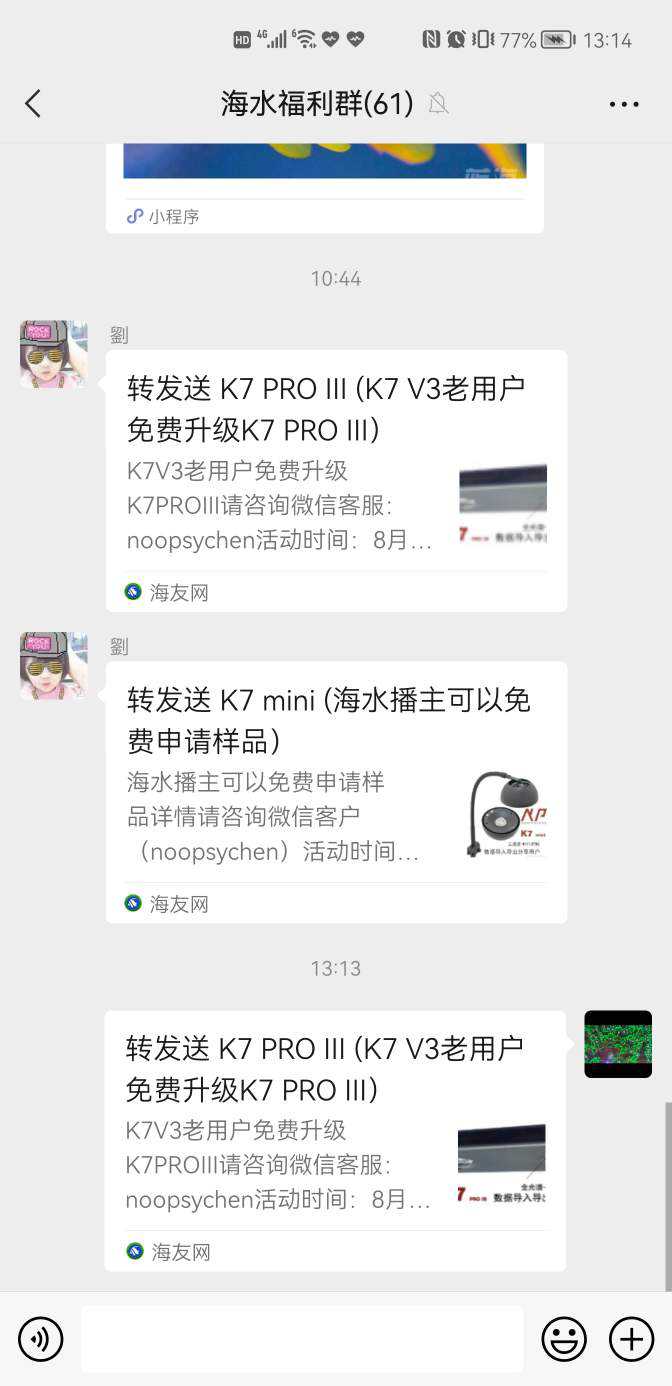The width and height of the screenshot is (672, 1386).
Task: Open the plus attachments panel
Action: pyautogui.click(x=631, y=1339)
